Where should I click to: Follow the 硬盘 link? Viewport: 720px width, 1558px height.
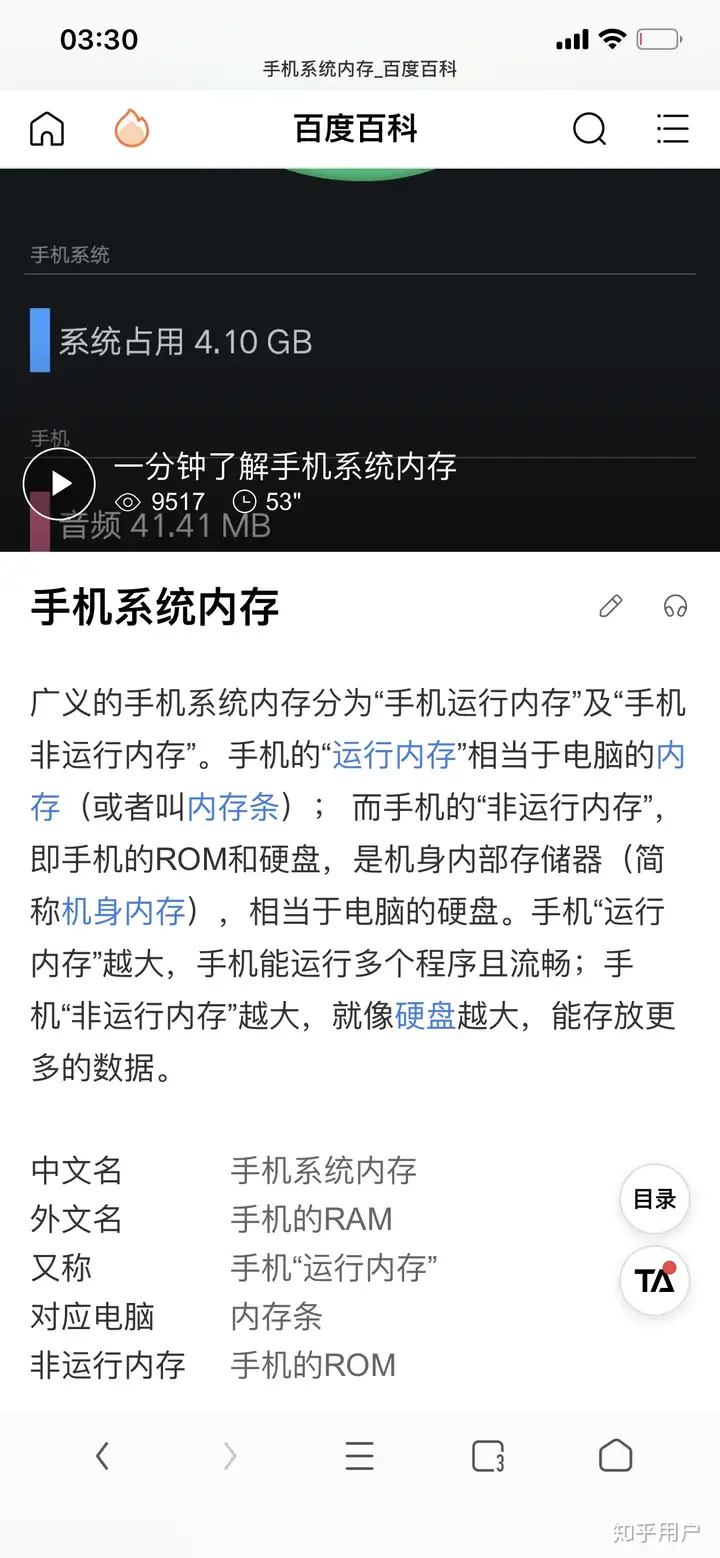[426, 1015]
